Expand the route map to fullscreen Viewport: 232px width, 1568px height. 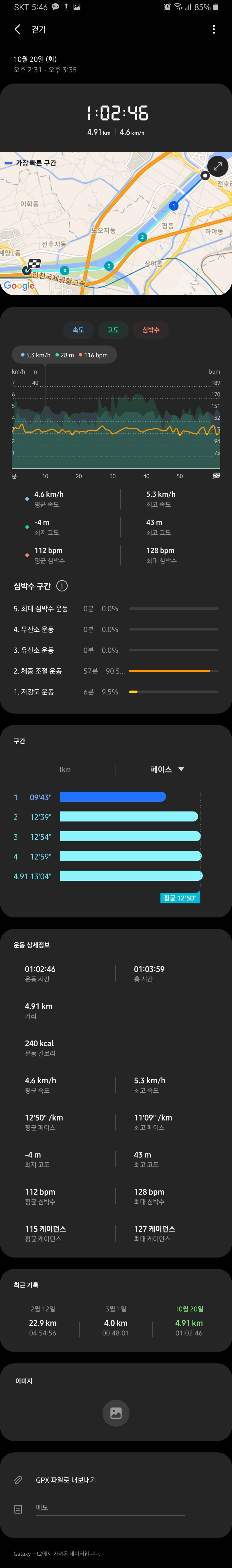coord(217,166)
